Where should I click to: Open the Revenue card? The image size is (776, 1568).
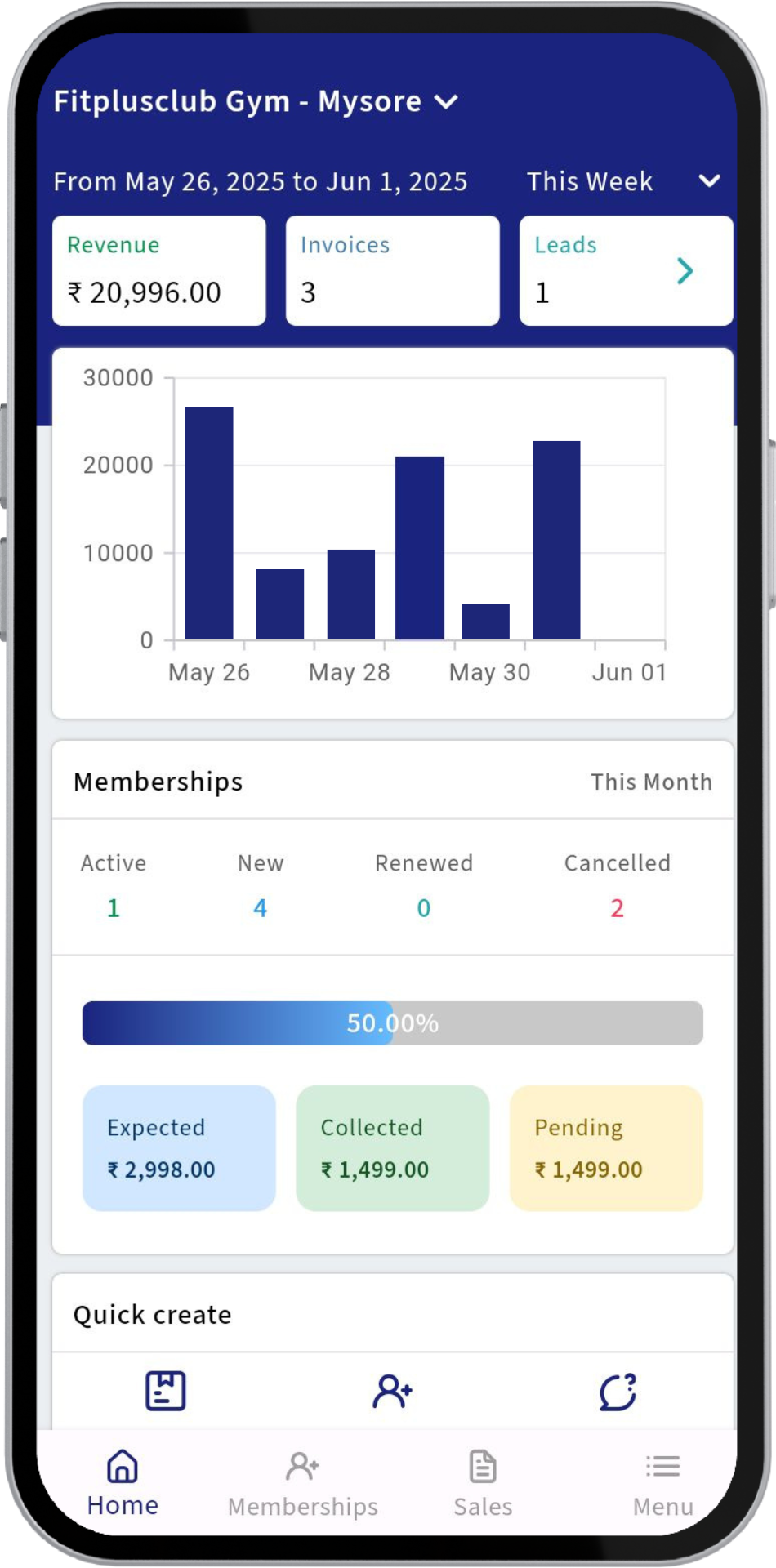159,271
